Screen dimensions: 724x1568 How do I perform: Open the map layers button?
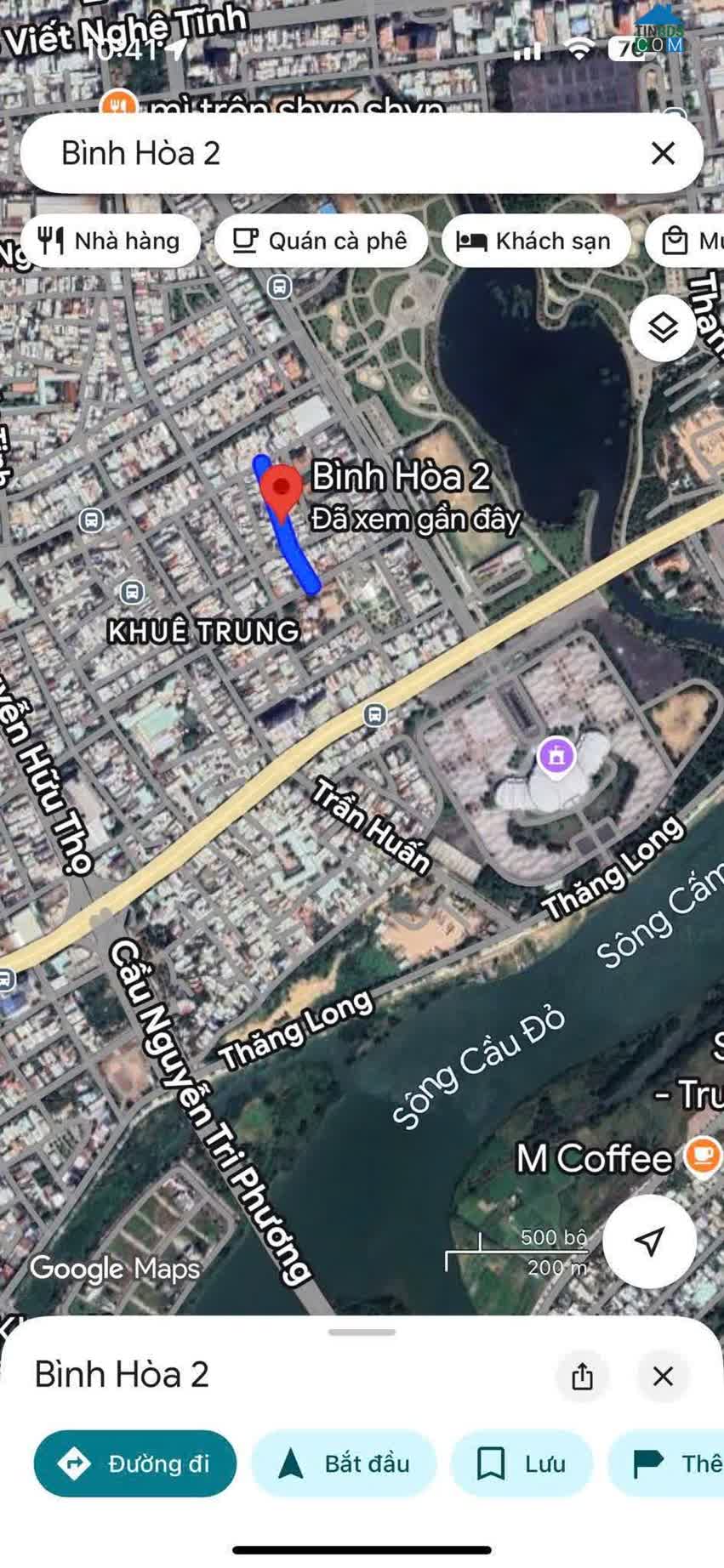pyautogui.click(x=663, y=328)
